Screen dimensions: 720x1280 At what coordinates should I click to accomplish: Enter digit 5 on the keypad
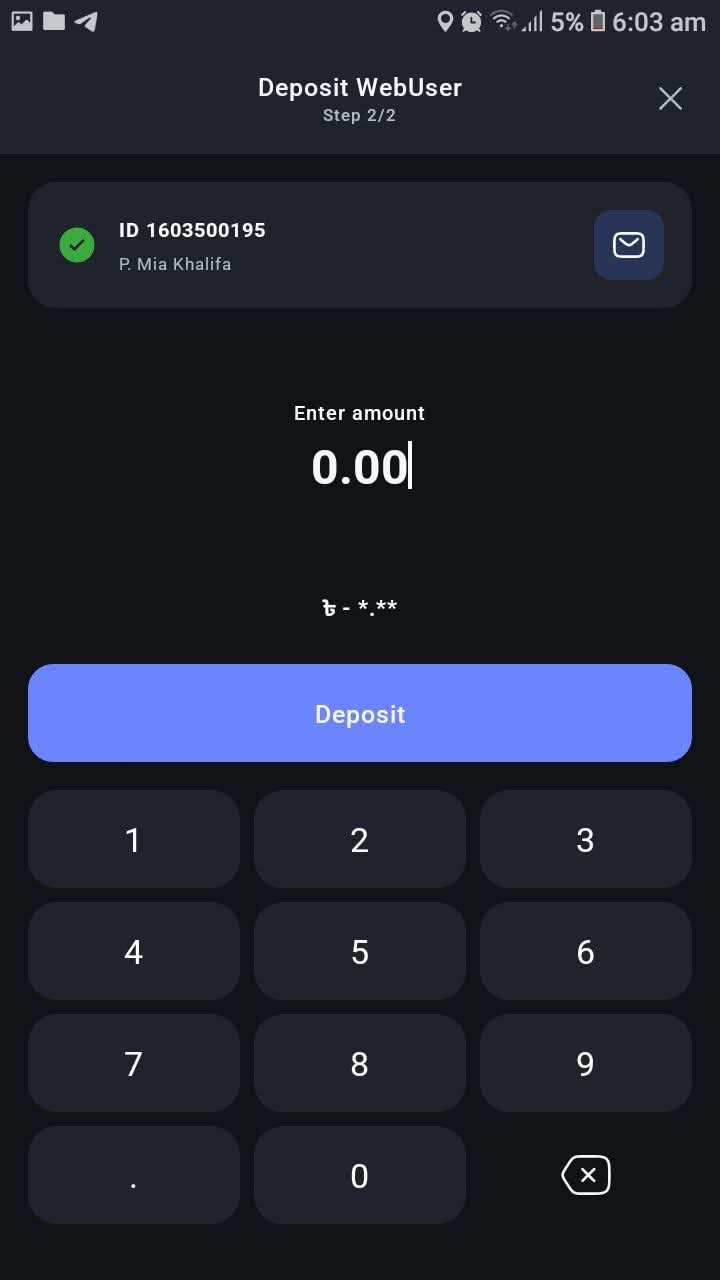[x=360, y=951]
